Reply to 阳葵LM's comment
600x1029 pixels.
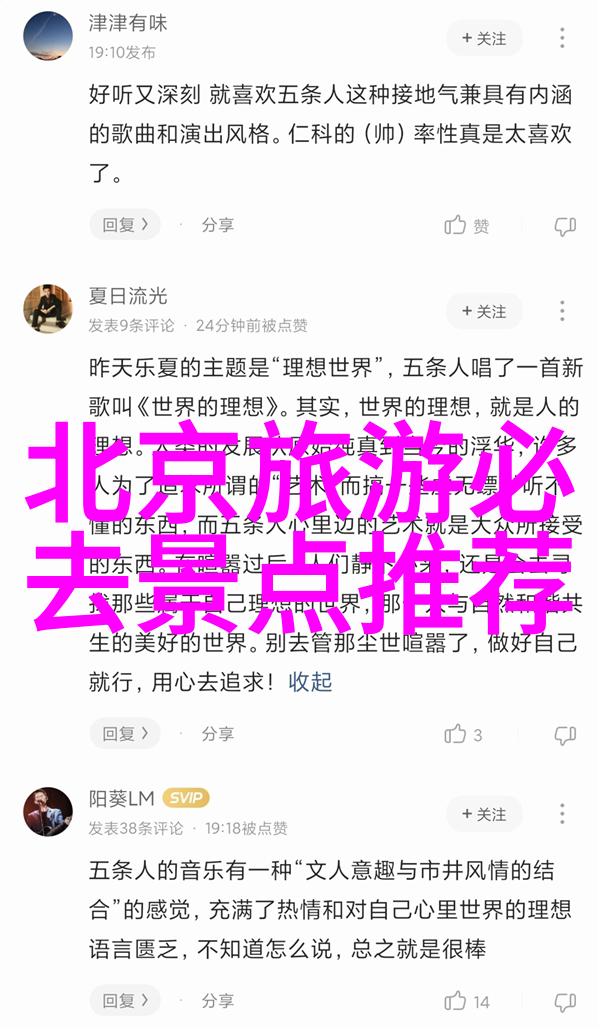(x=124, y=1000)
